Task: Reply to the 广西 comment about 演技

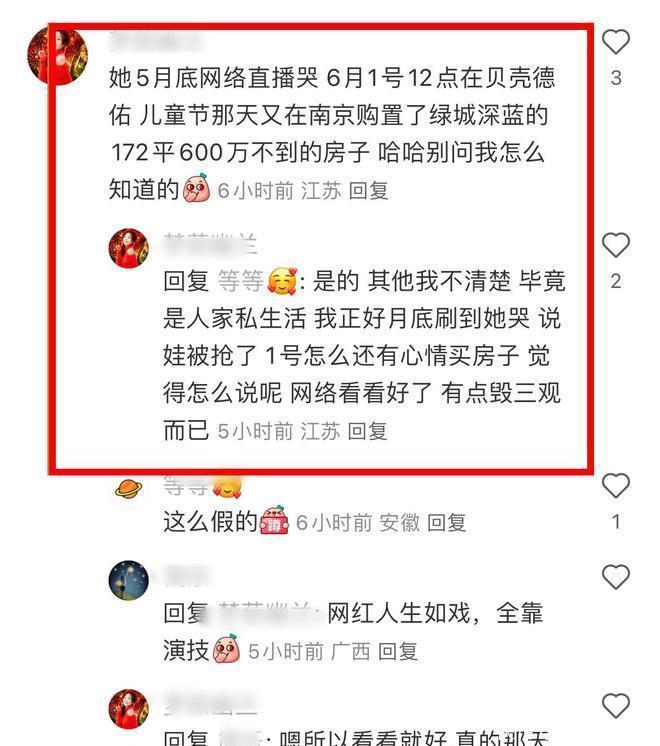Action: tap(398, 651)
